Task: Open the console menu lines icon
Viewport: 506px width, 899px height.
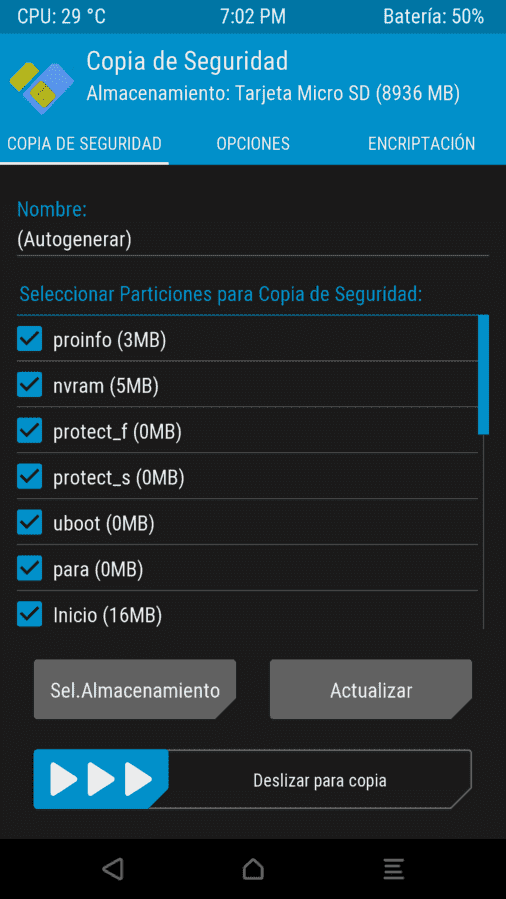Action: coord(394,869)
